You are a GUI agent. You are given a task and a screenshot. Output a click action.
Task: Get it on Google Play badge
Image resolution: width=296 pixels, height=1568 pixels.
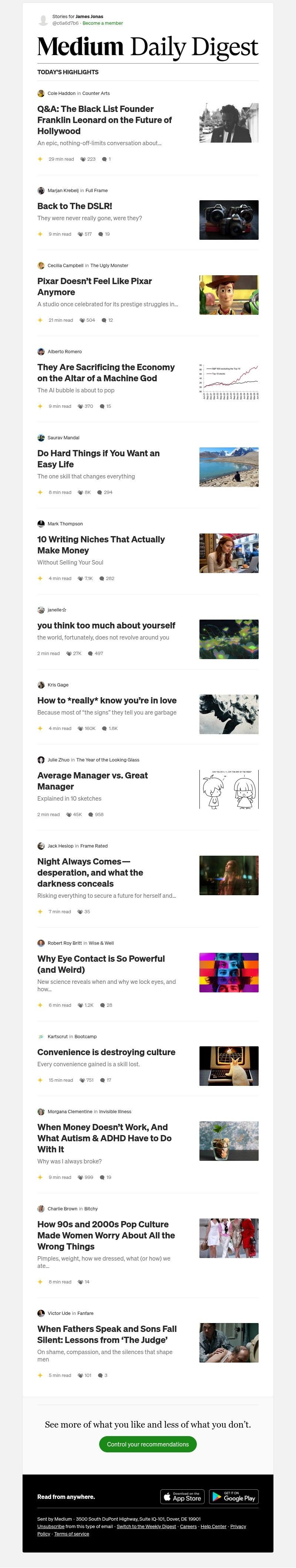234,1496
